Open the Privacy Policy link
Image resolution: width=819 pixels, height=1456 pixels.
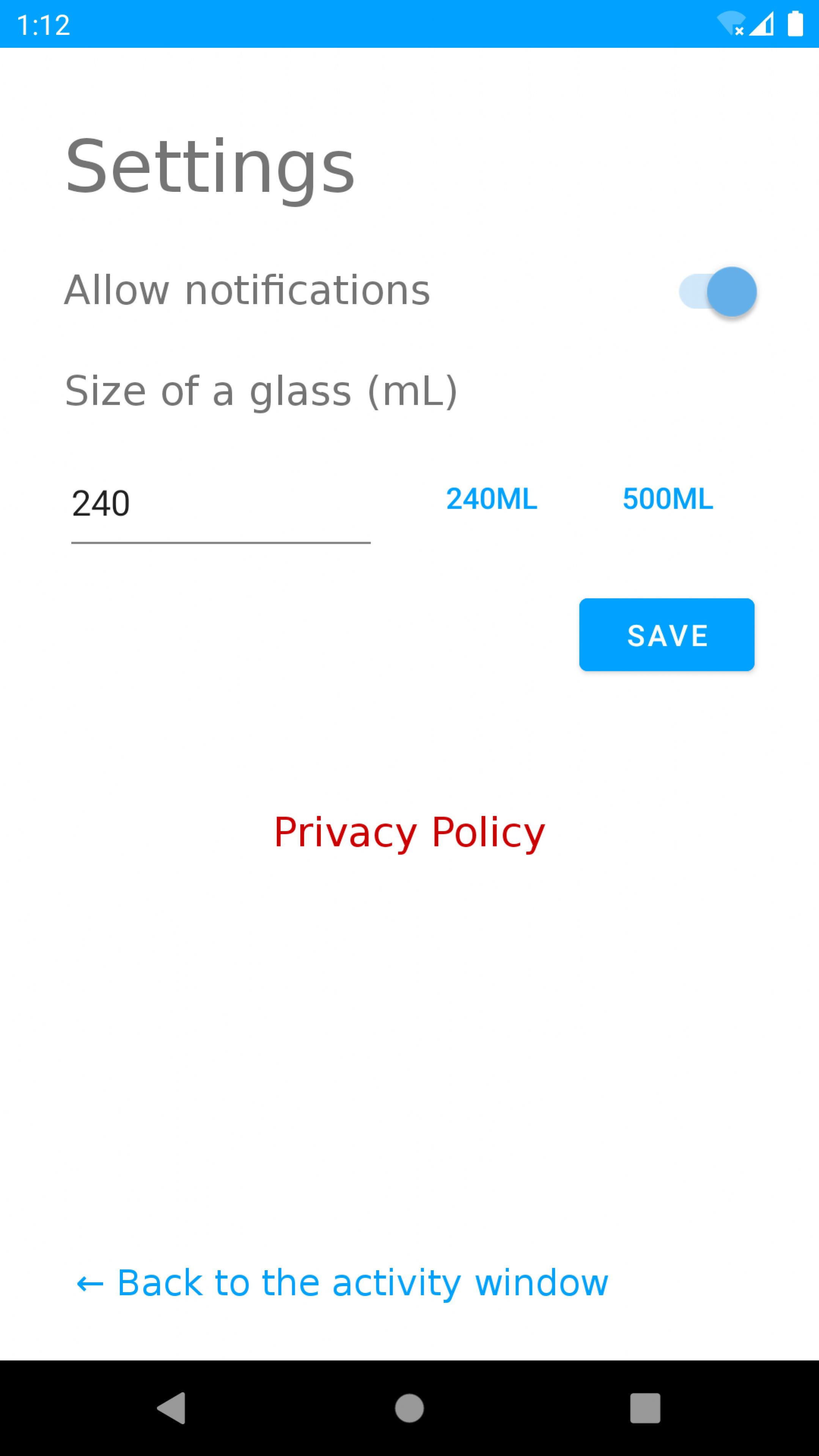coord(409,832)
